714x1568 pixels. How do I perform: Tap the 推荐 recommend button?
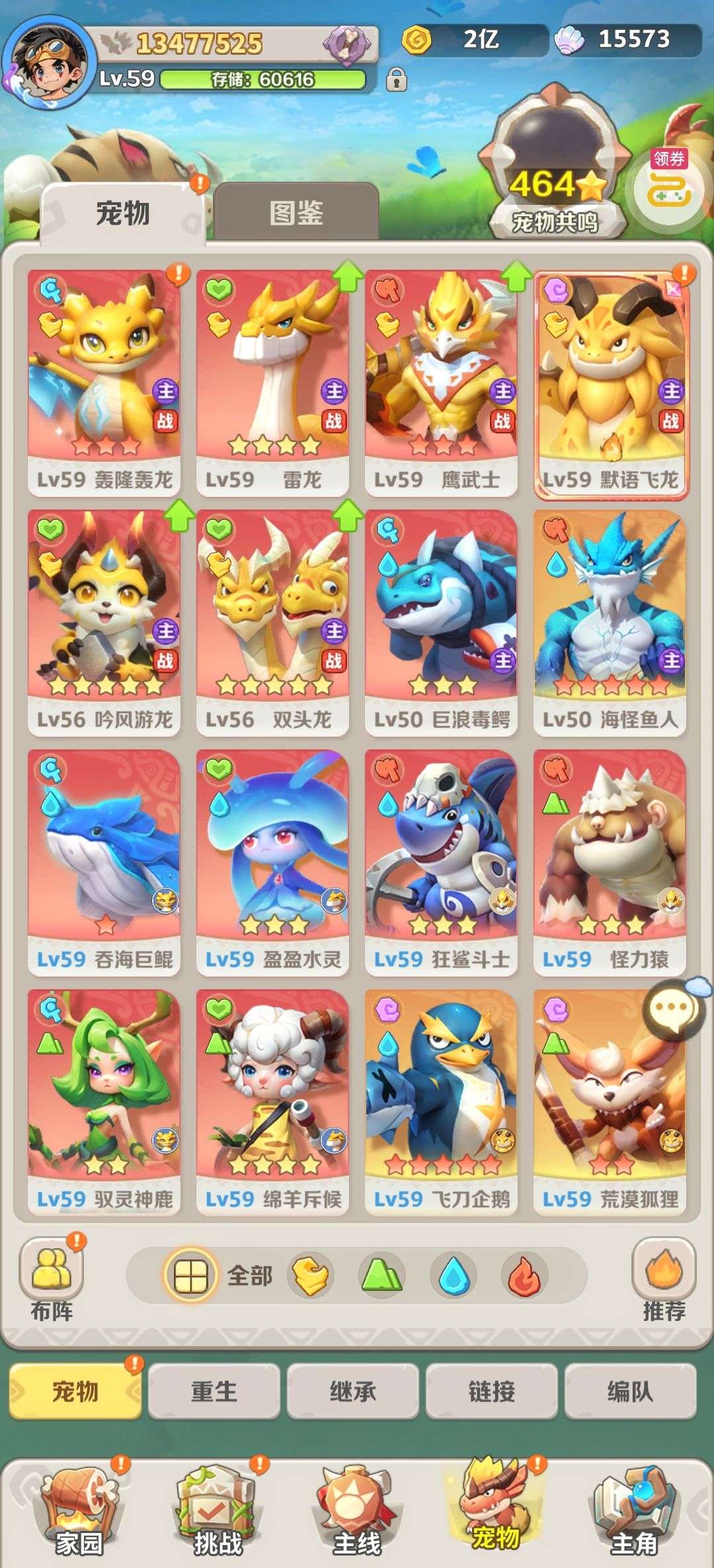(x=664, y=1278)
